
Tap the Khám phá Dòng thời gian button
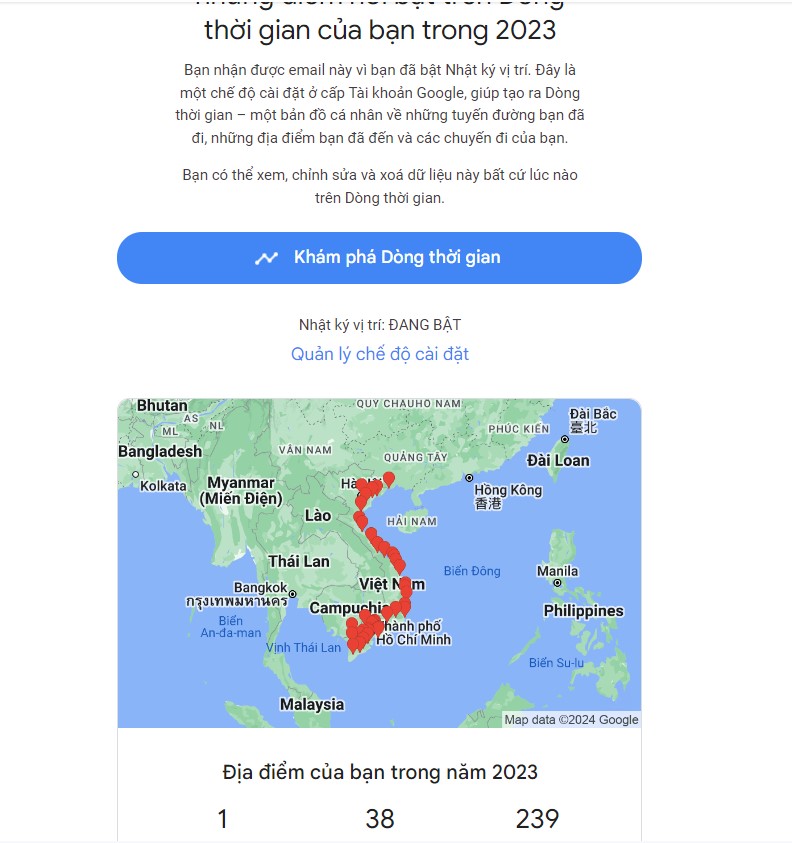379,258
